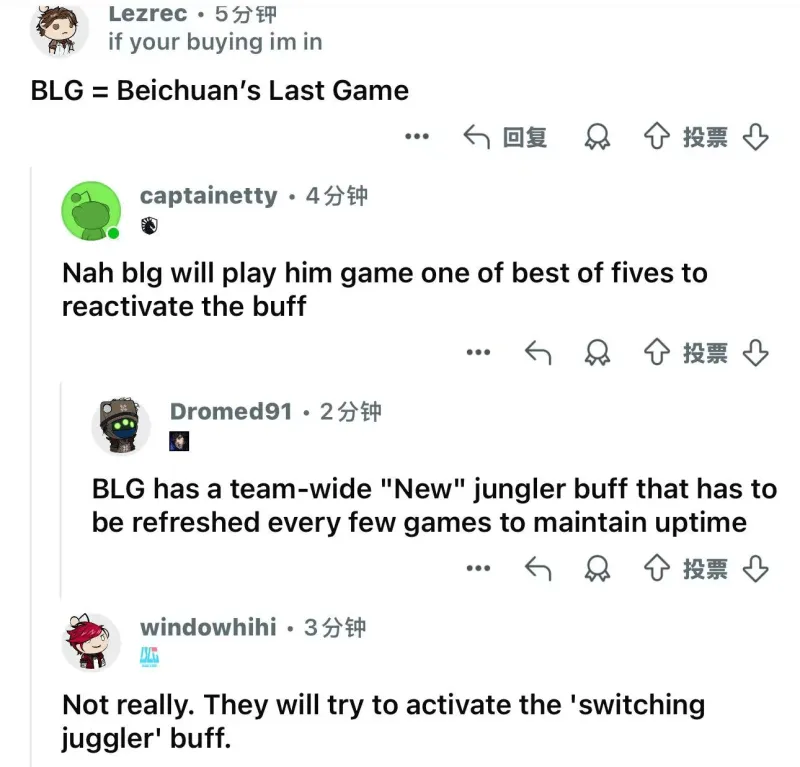Reply to Dromed91's comment
The height and width of the screenshot is (767, 800).
click(539, 568)
